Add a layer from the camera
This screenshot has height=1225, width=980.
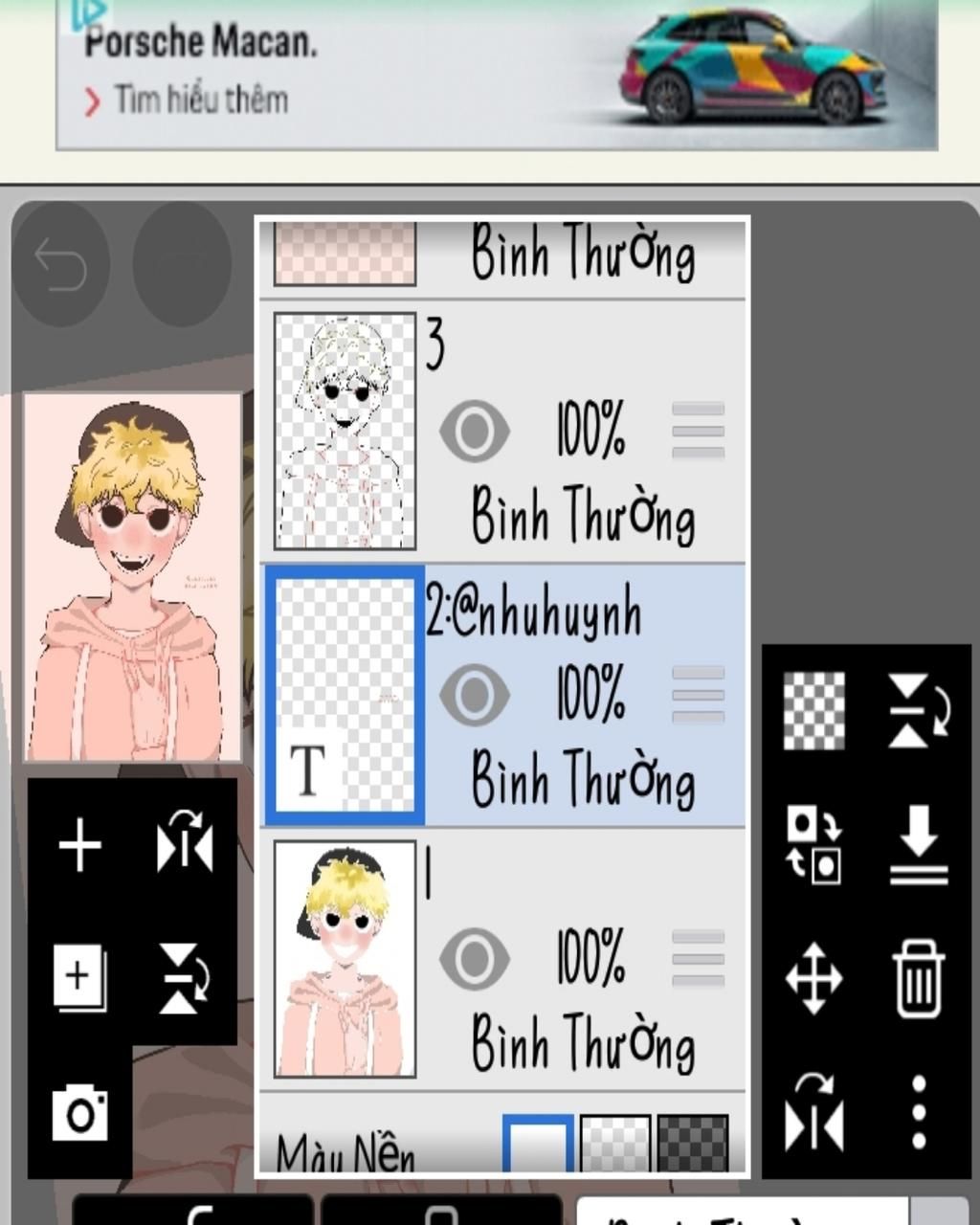point(79,1112)
